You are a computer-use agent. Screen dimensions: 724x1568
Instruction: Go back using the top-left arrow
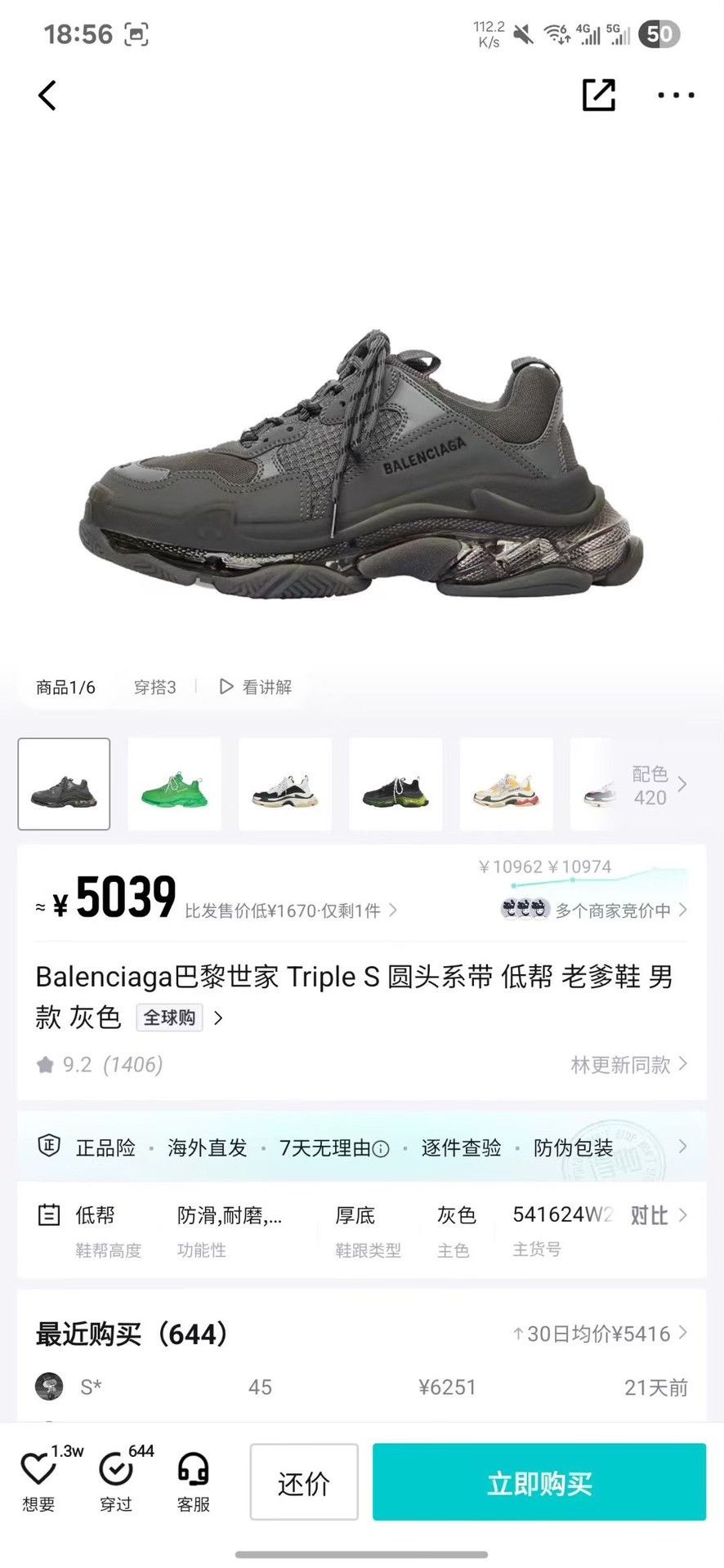(47, 96)
